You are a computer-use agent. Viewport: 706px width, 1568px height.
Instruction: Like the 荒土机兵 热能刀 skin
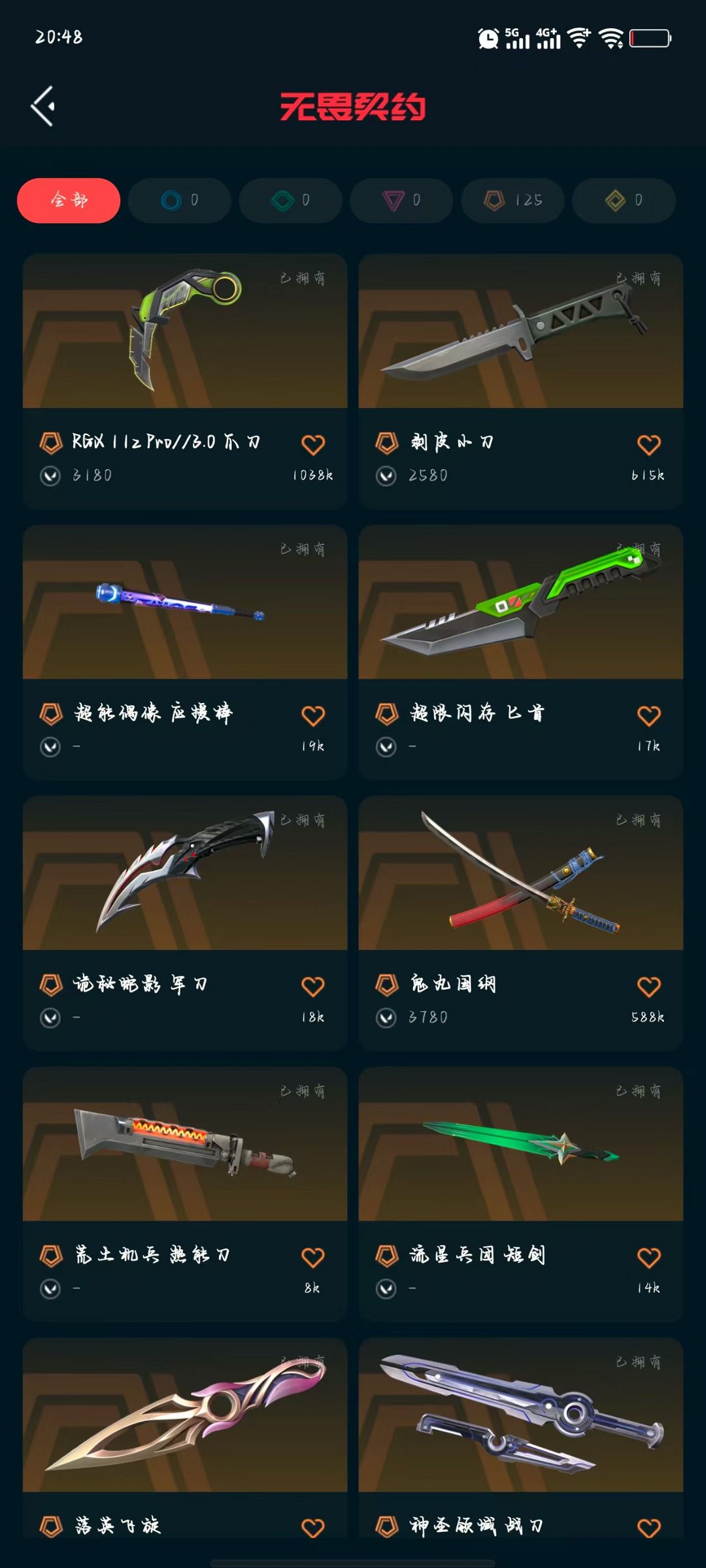tap(313, 1258)
